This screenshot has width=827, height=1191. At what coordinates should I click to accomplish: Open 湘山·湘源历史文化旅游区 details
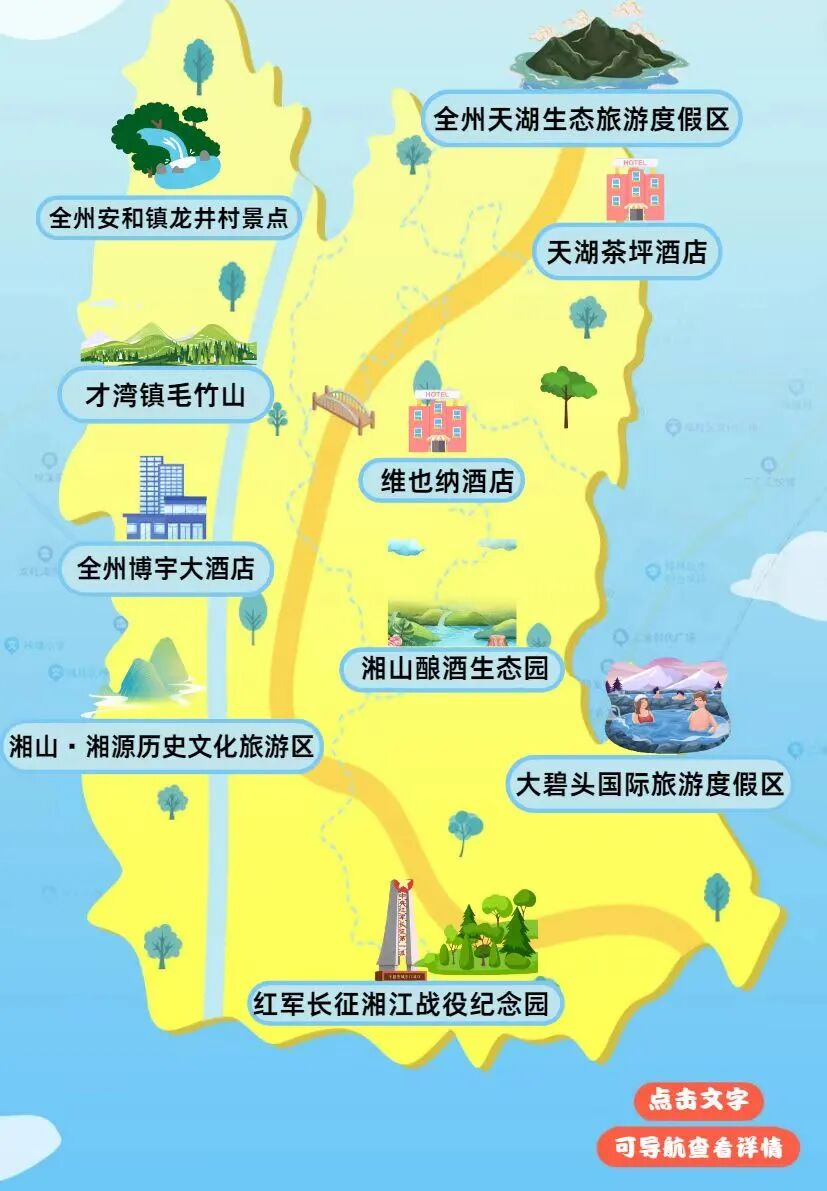161,746
